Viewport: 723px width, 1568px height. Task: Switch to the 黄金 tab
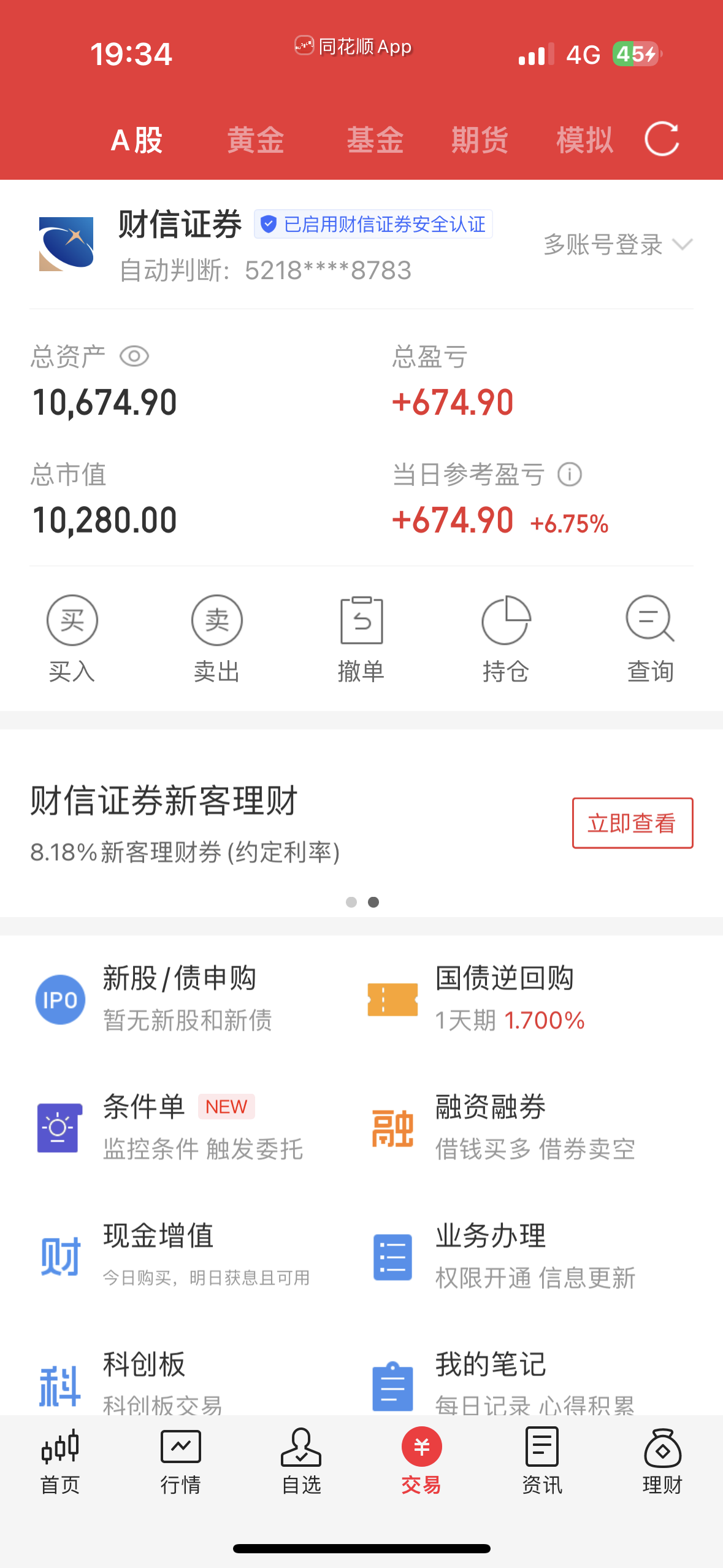click(x=256, y=140)
